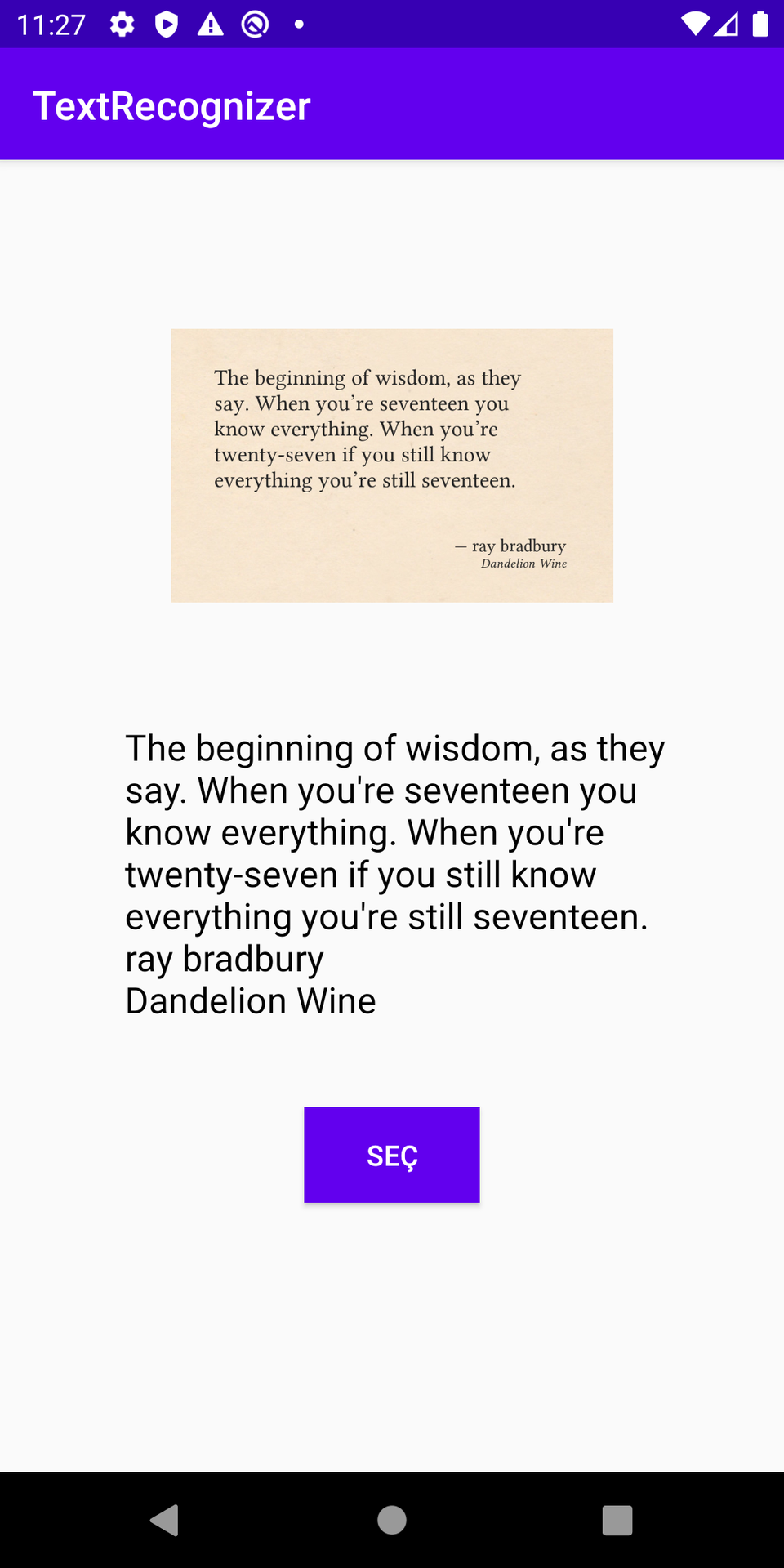Tap the SEÇ button to choose an image
Screen dimensions: 784x1568
pyautogui.click(x=392, y=1155)
